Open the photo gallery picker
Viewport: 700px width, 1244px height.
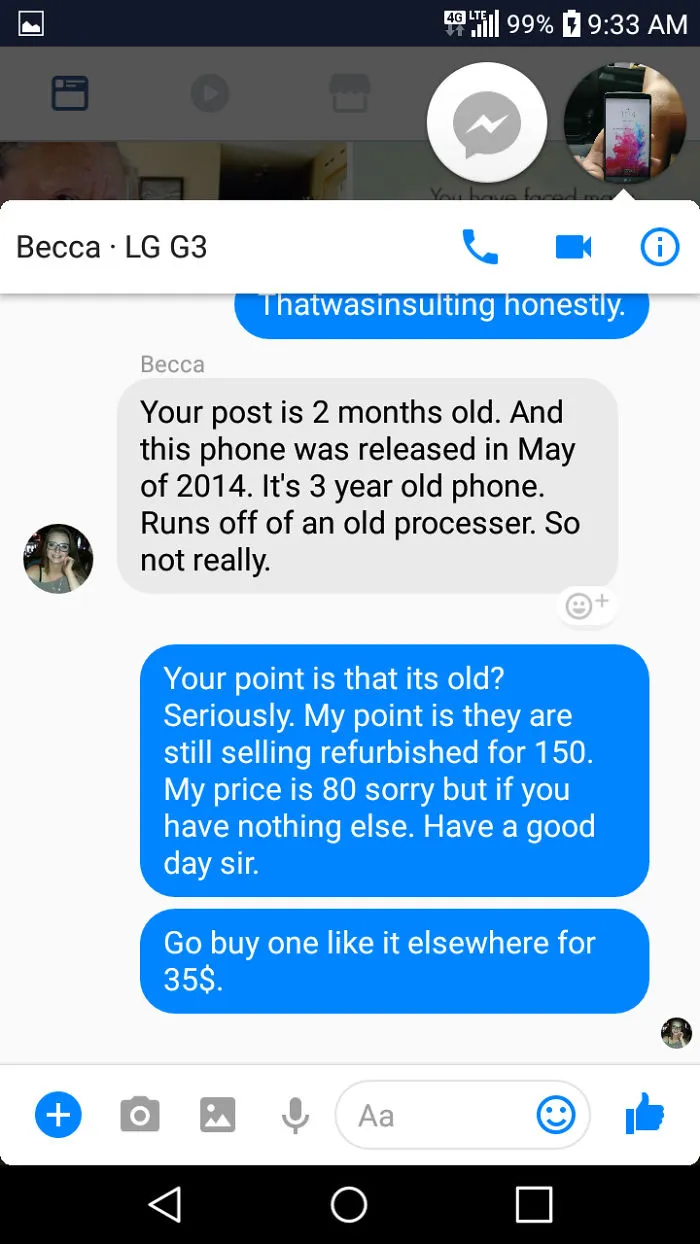217,1114
